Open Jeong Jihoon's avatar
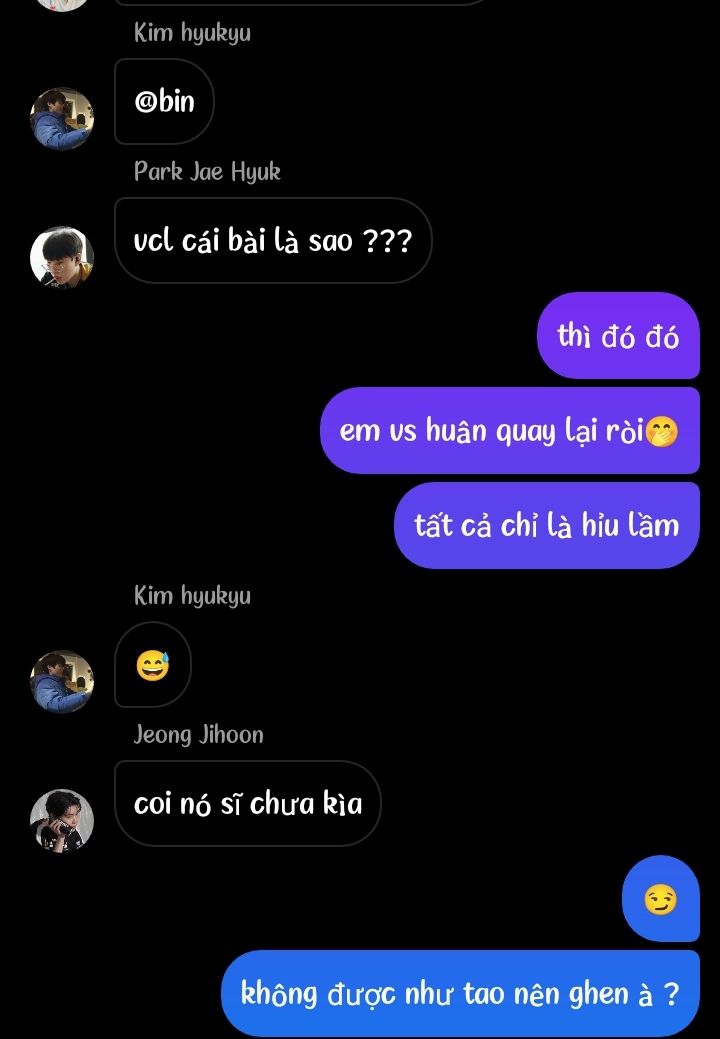The image size is (720, 1039). coord(62,820)
